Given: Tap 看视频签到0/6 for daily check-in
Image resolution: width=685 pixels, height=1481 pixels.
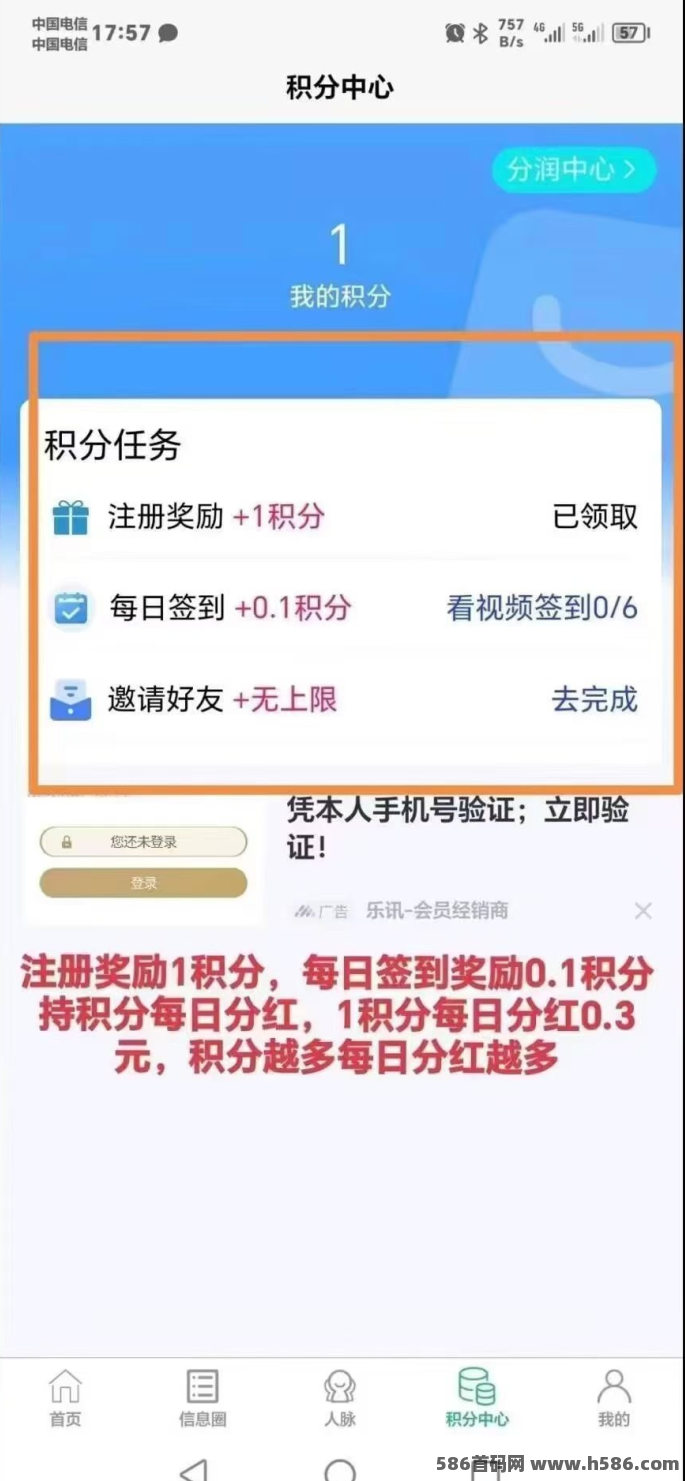Looking at the screenshot, I should tap(542, 608).
